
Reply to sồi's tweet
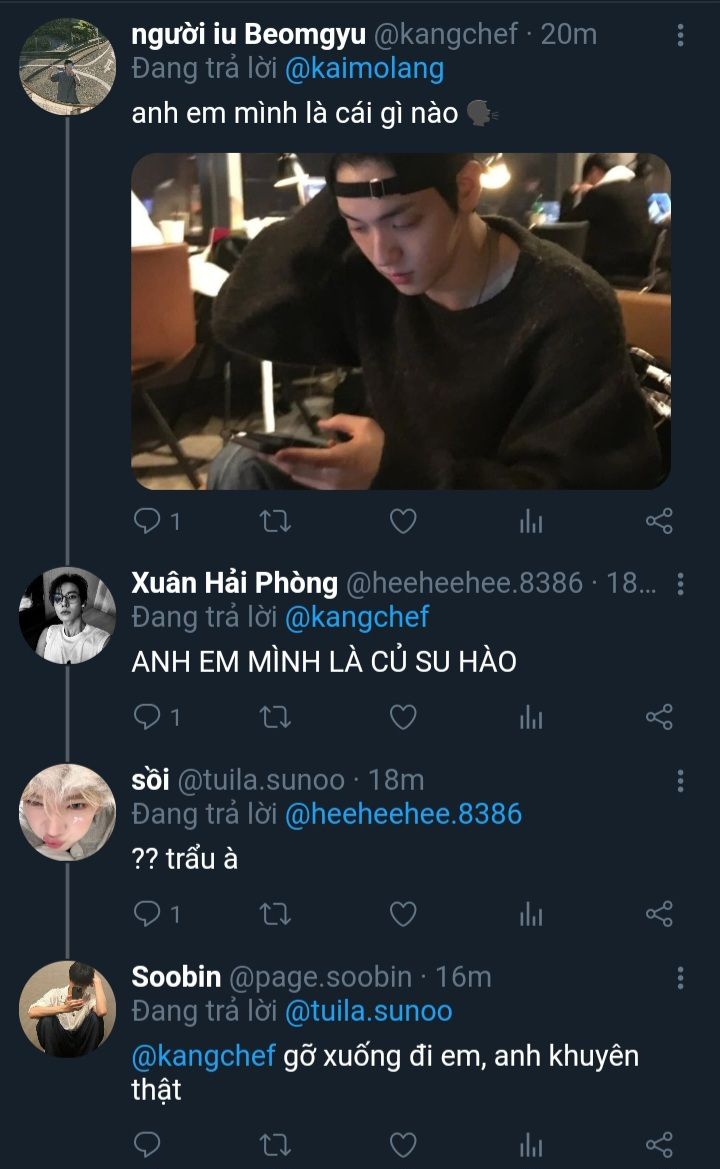click(x=148, y=914)
